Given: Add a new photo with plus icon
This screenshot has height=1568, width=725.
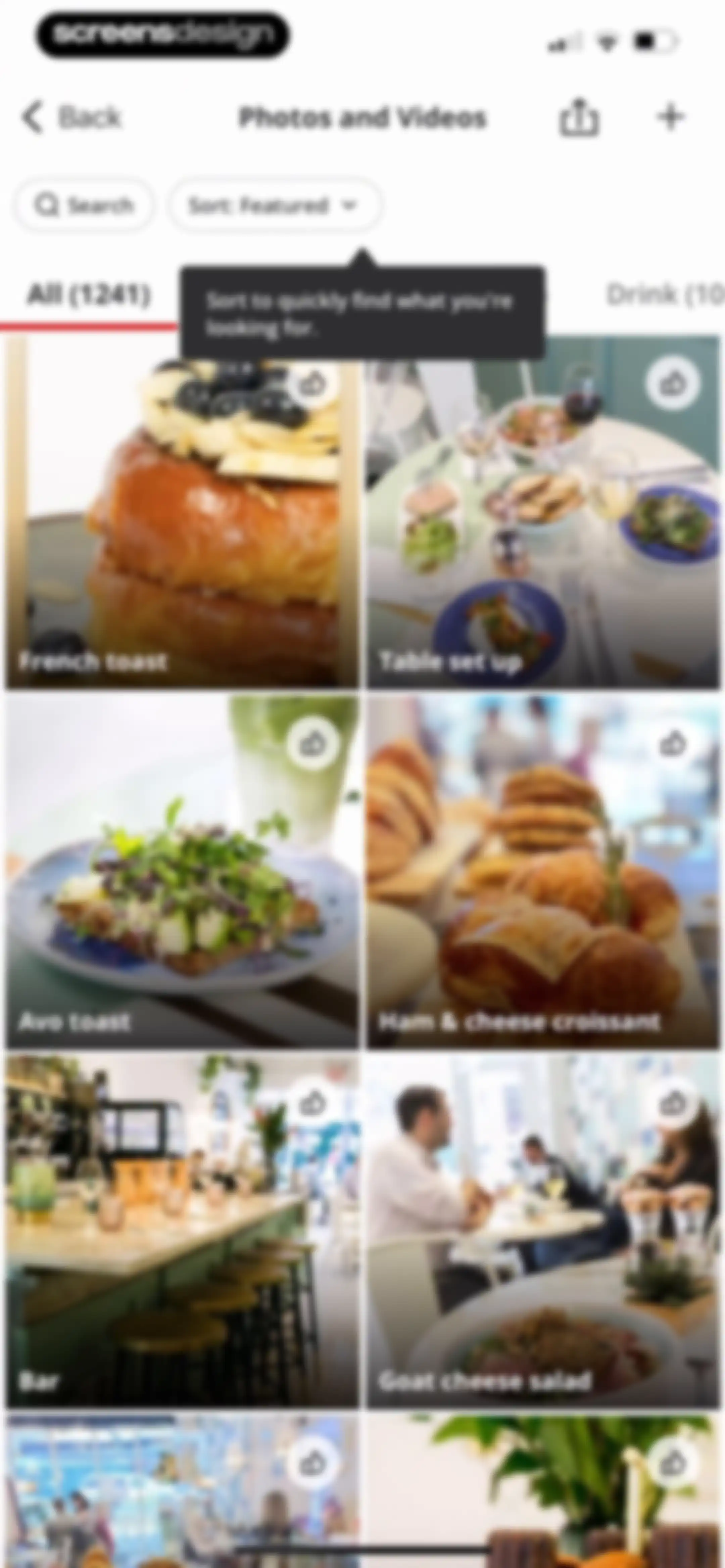Looking at the screenshot, I should [x=671, y=116].
